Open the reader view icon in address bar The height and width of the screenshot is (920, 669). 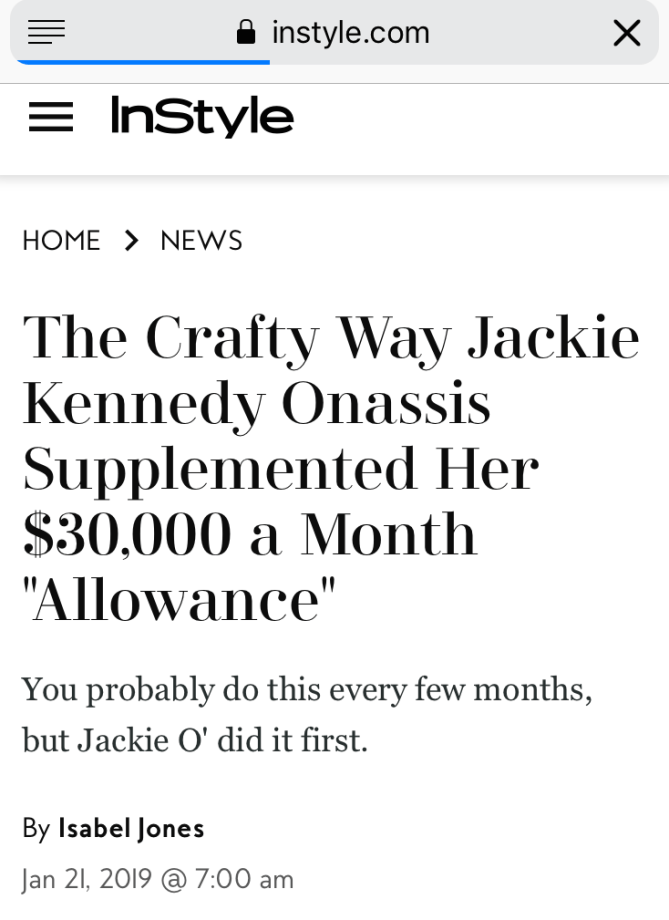[x=45, y=33]
